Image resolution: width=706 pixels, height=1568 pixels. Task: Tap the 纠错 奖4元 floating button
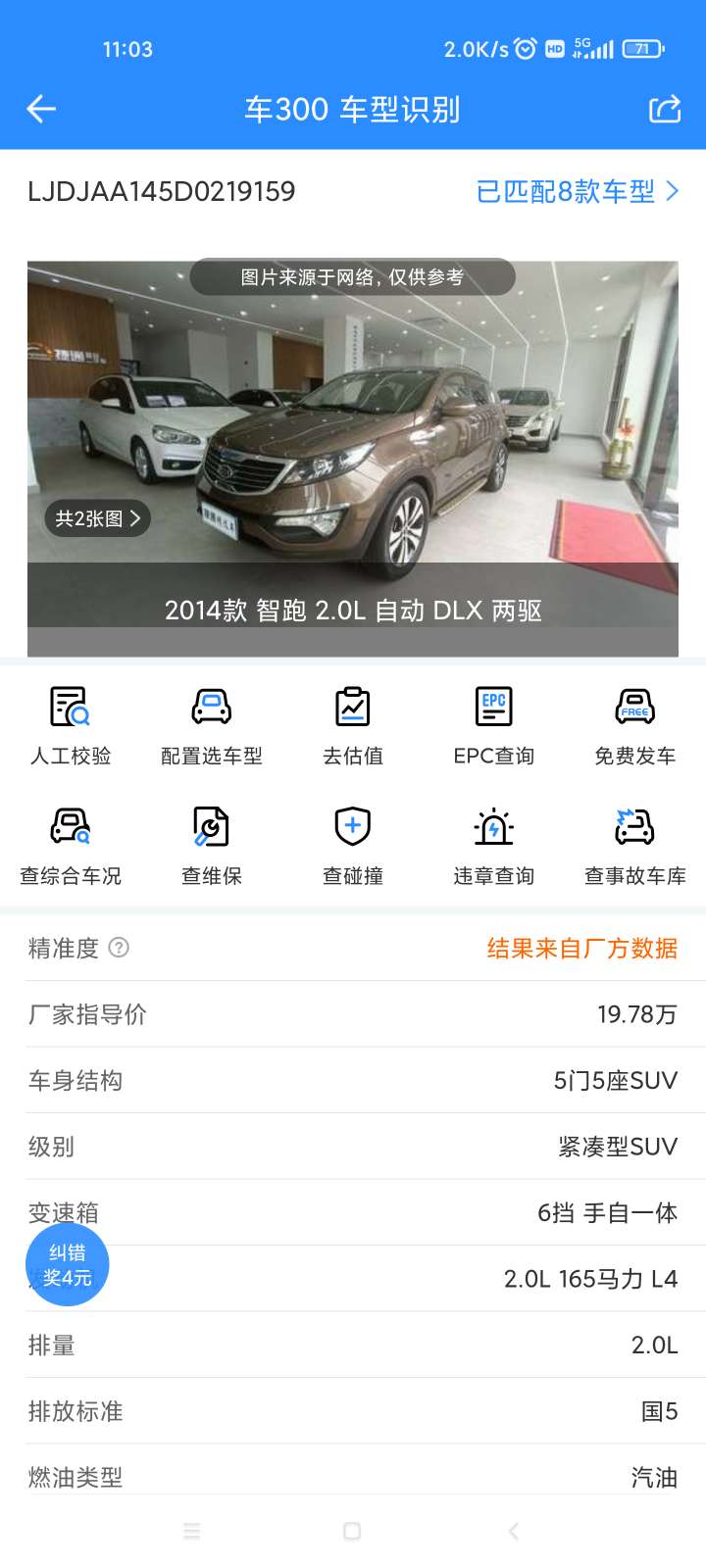[67, 1264]
